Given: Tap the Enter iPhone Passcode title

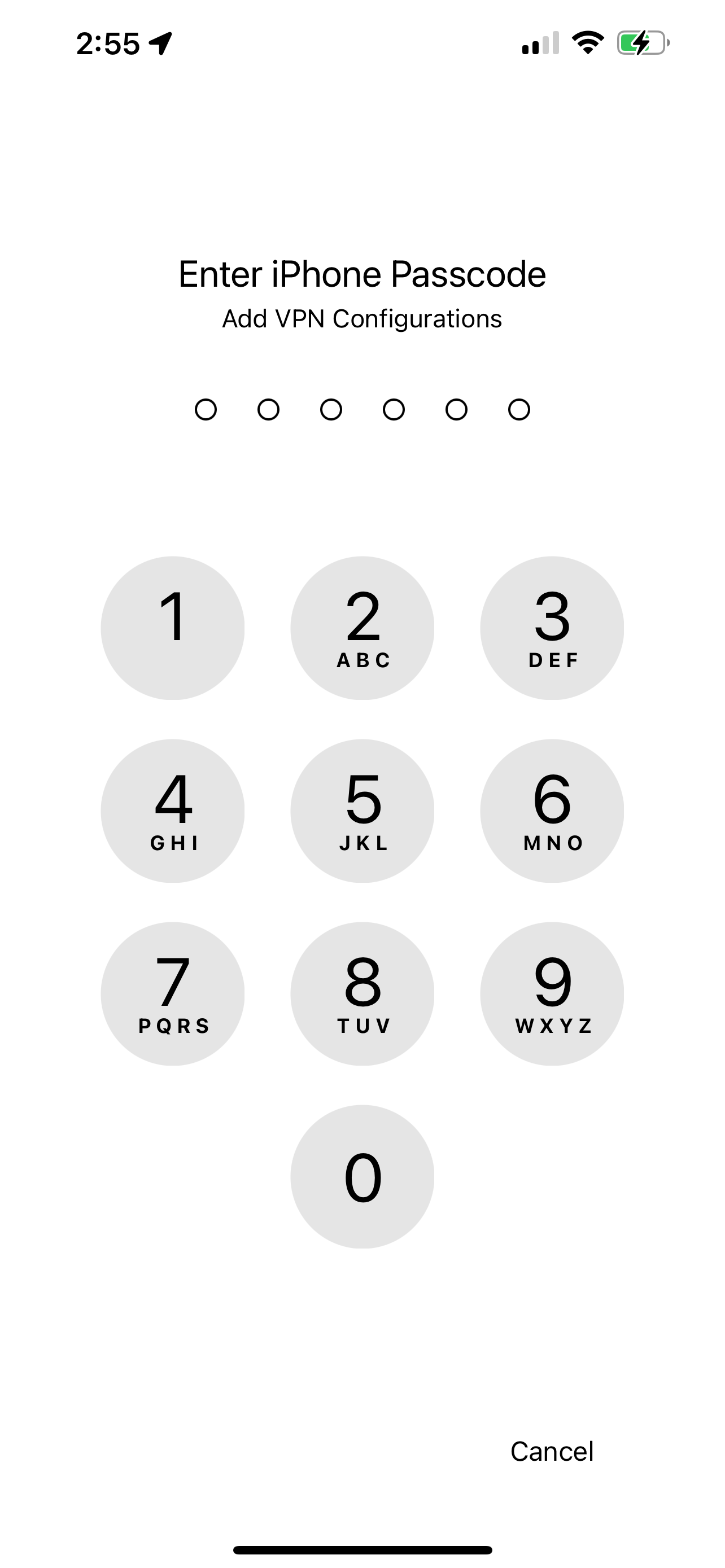Looking at the screenshot, I should coord(362,274).
